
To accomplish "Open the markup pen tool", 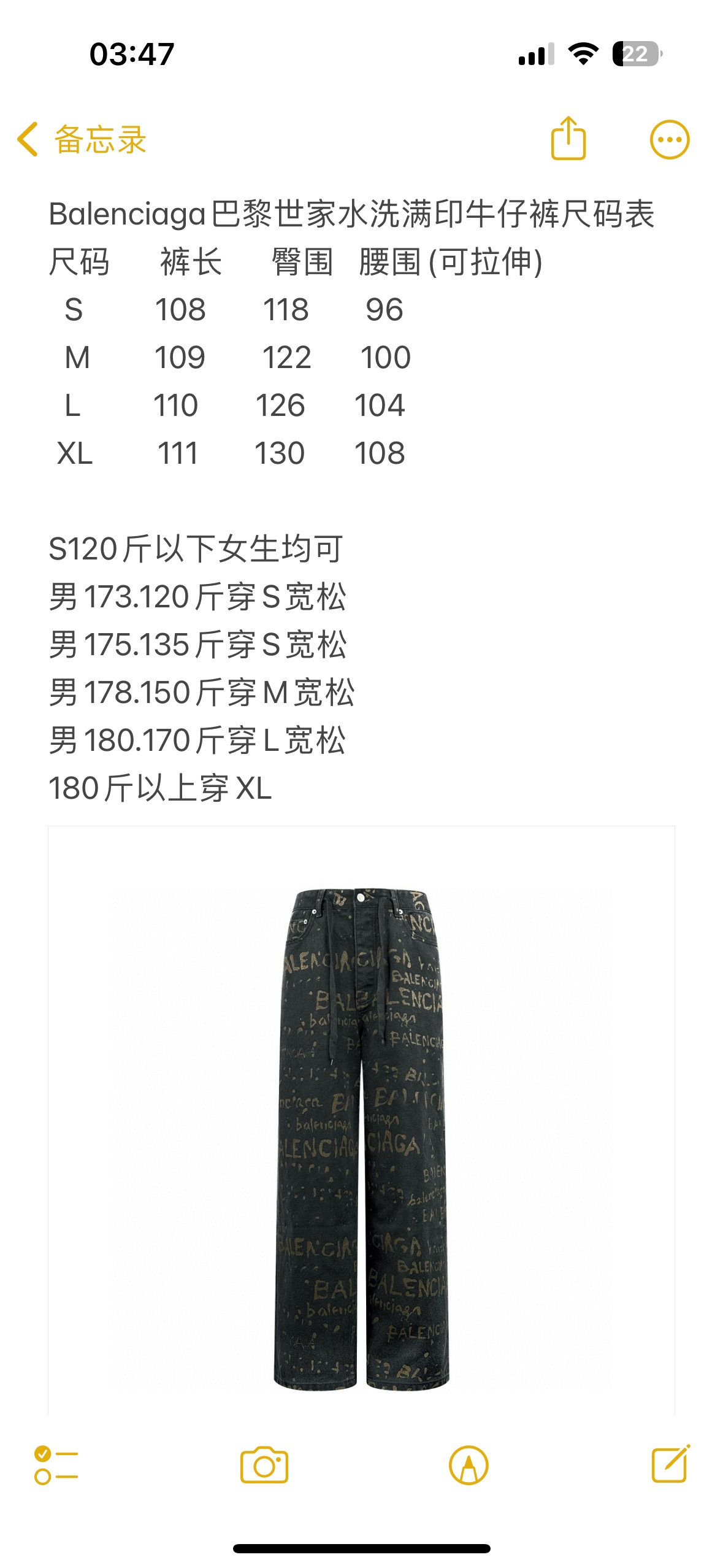I will [469, 1465].
